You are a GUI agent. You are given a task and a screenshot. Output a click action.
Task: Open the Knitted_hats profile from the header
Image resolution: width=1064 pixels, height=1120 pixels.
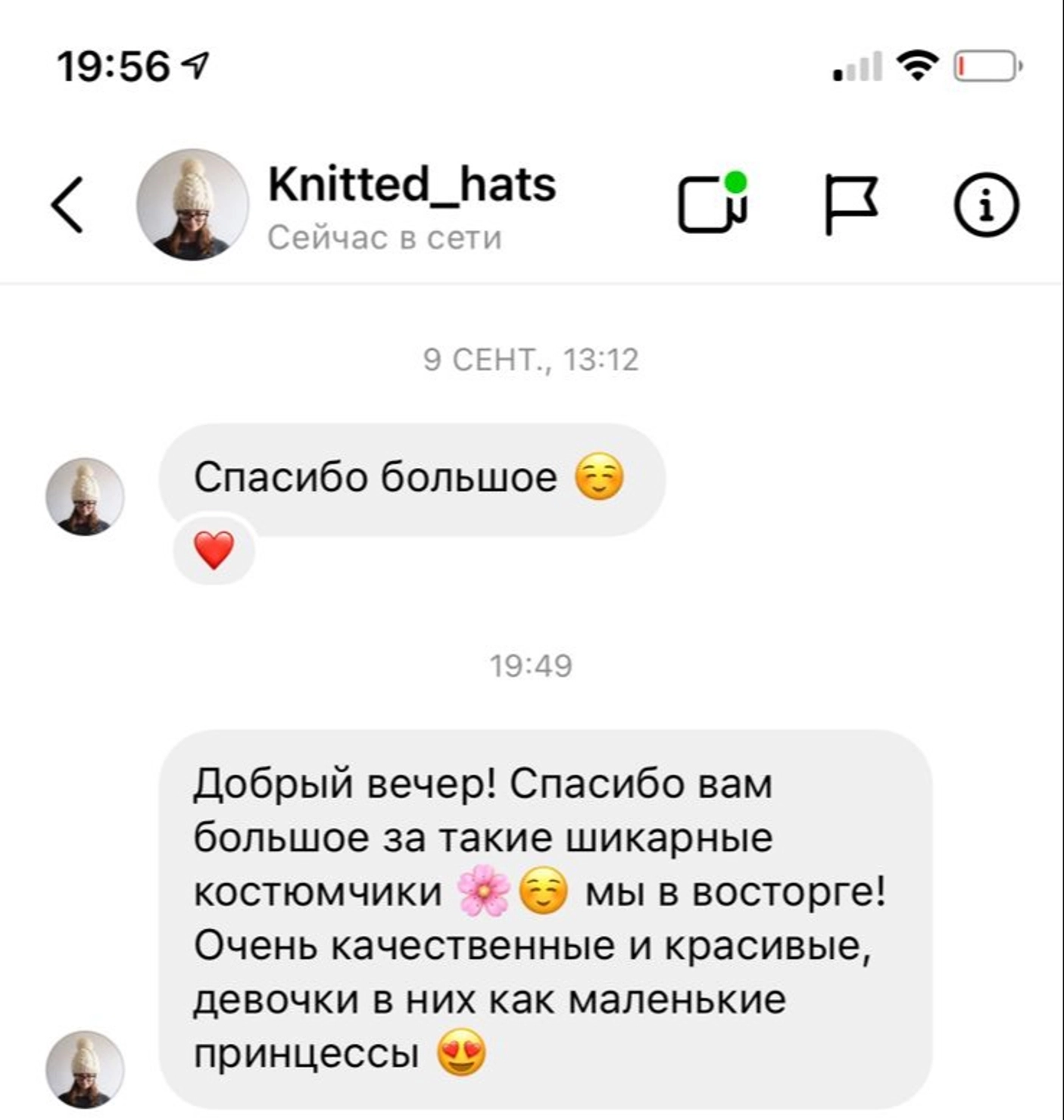(411, 186)
